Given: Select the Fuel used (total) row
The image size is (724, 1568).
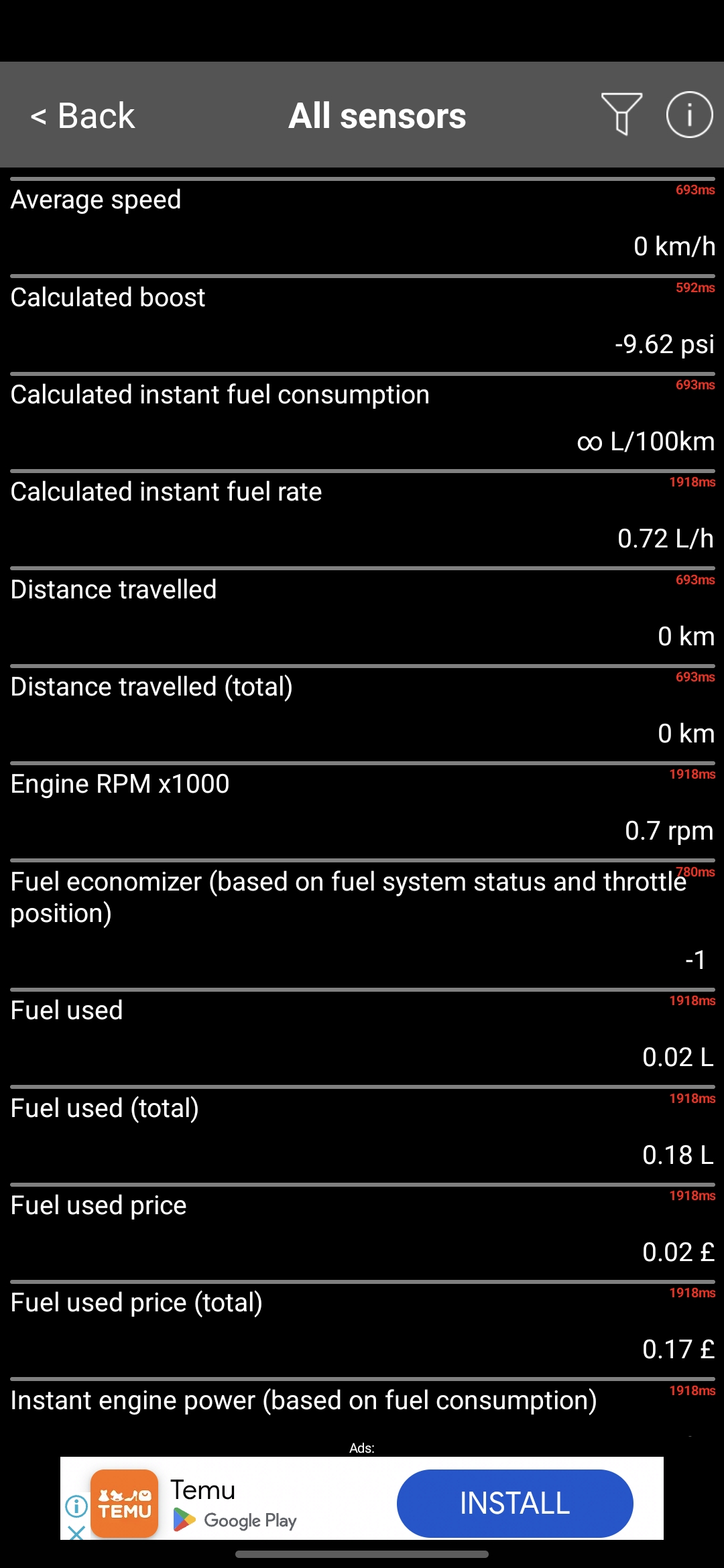Looking at the screenshot, I should tap(362, 1133).
